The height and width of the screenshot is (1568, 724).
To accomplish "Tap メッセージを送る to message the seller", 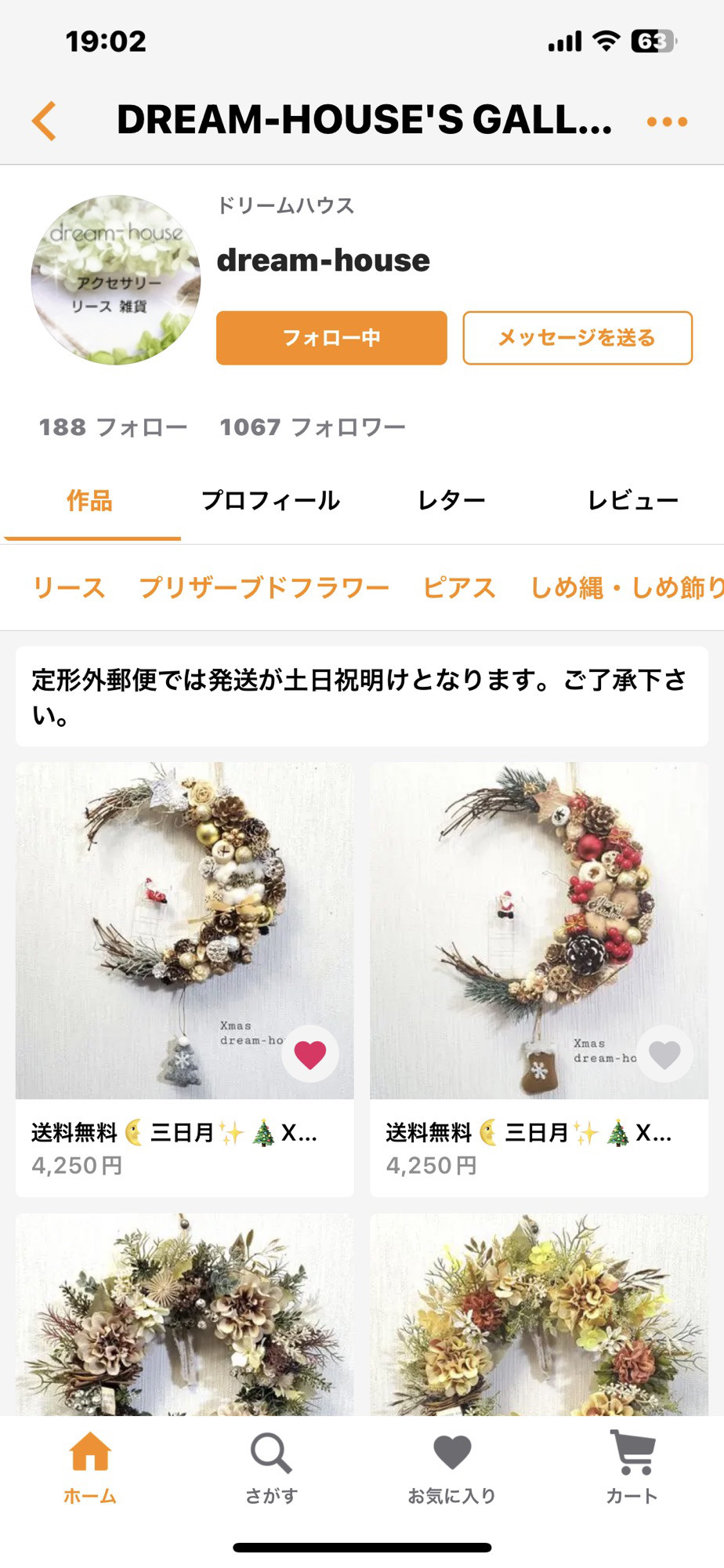I will coord(577,338).
